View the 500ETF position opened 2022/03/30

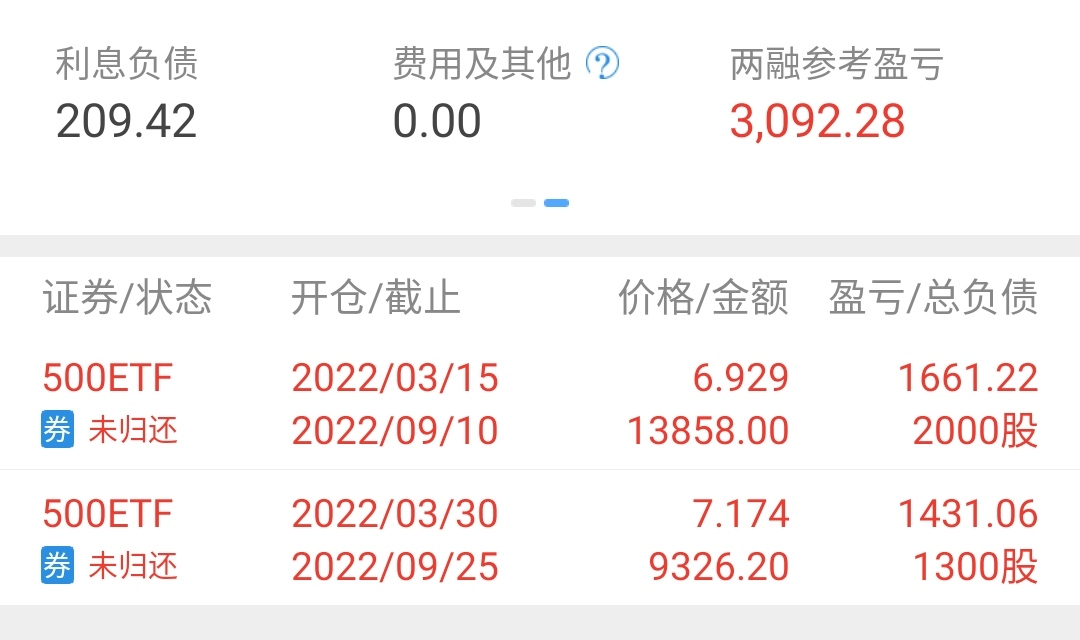coord(540,540)
